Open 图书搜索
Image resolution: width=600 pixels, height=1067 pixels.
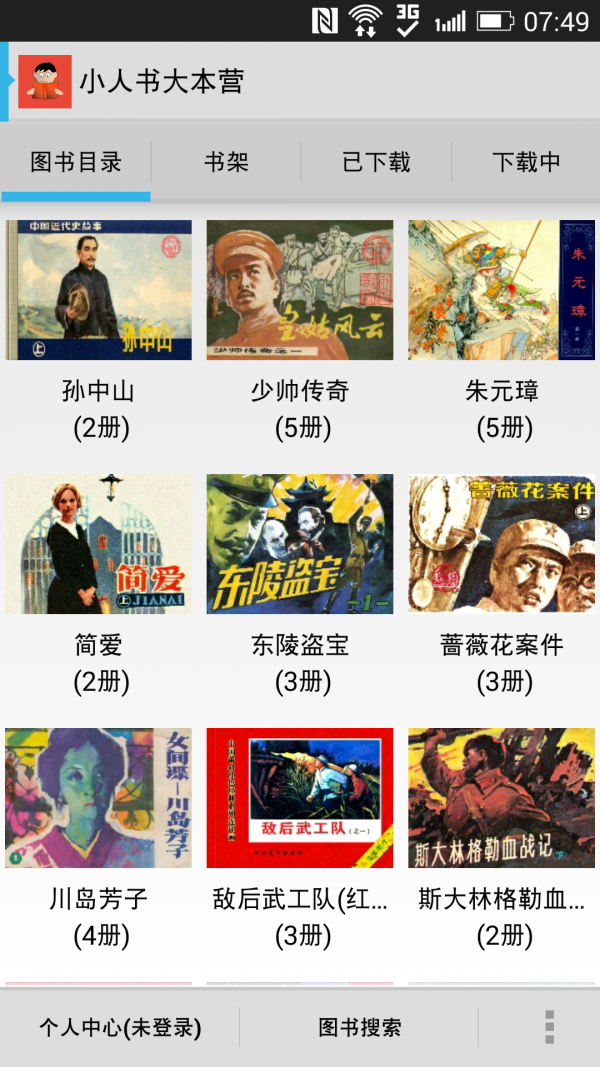pos(360,1027)
